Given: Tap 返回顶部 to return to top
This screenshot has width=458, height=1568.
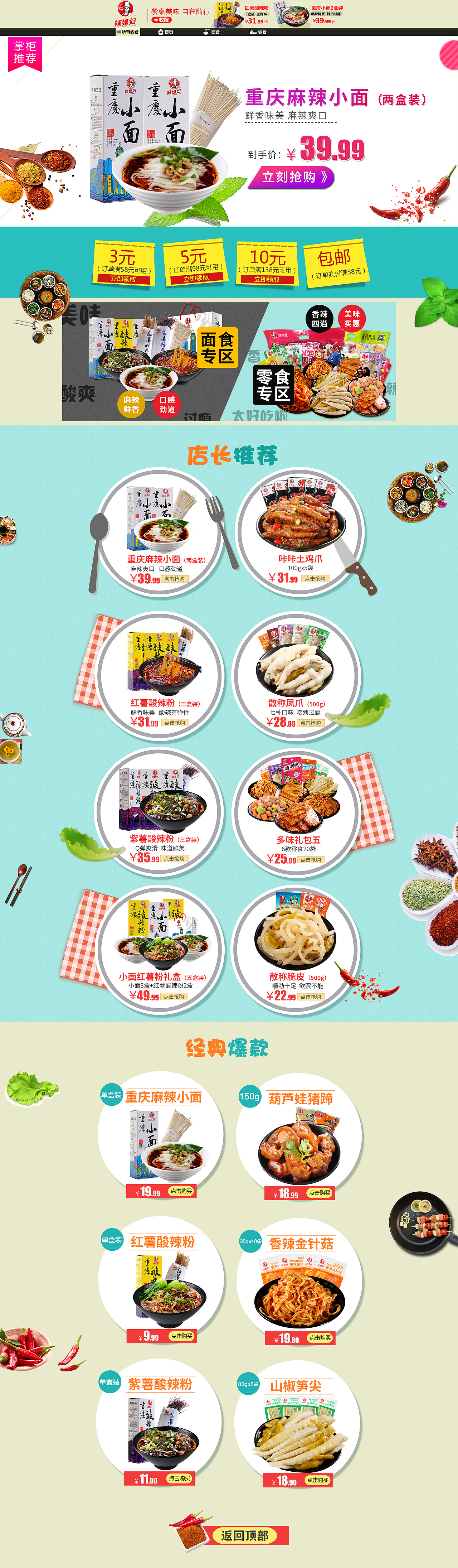Looking at the screenshot, I should (244, 1536).
